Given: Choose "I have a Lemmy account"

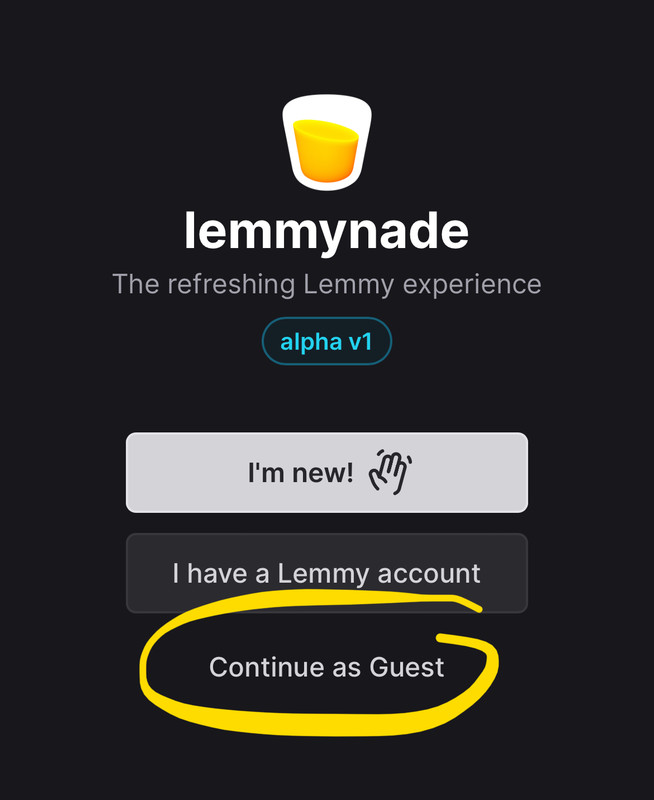Looking at the screenshot, I should 326,573.
